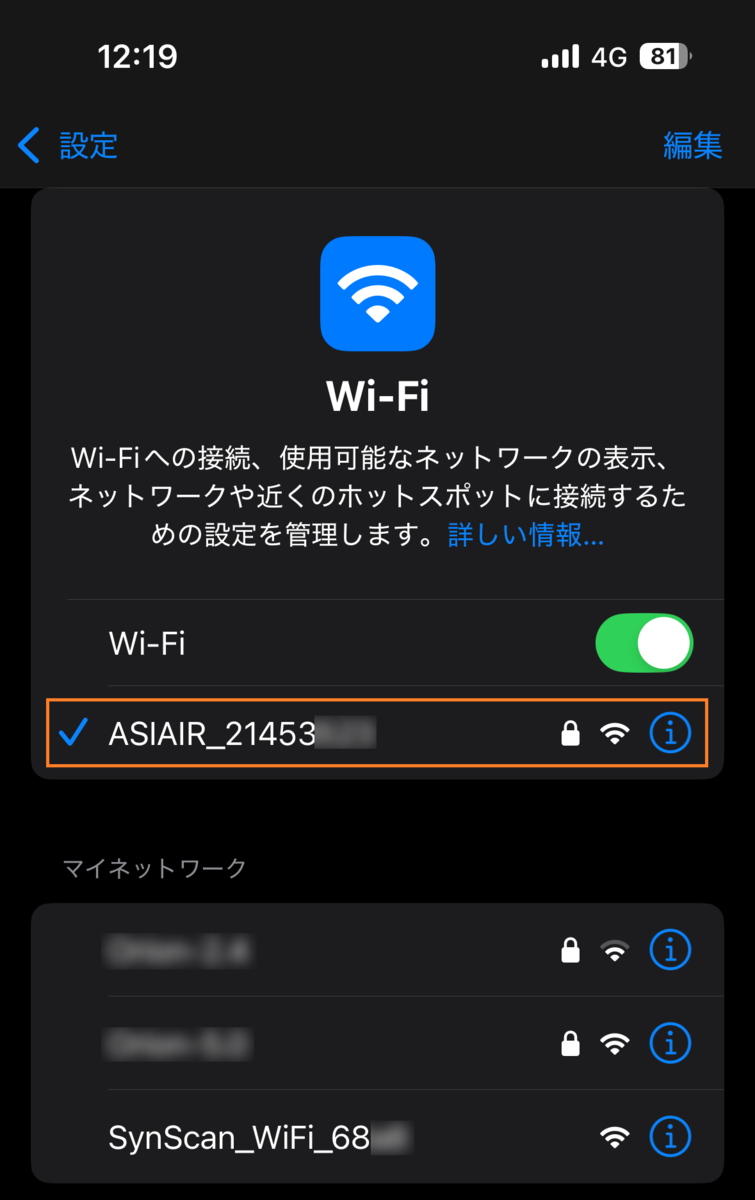Tap the 12:19 clock display
The image size is (755, 1200).
pyautogui.click(x=139, y=57)
